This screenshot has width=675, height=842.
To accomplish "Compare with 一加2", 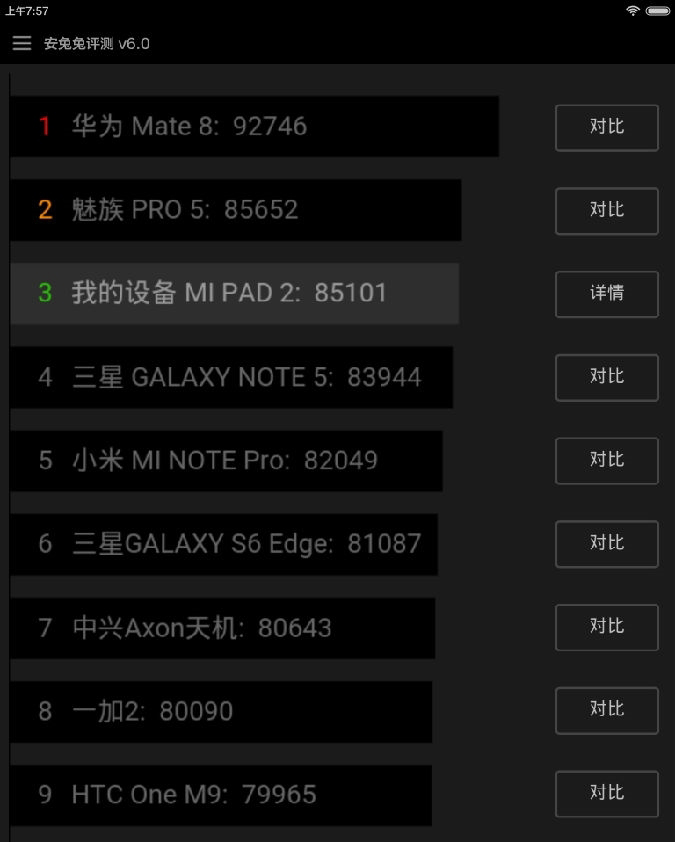I will pyautogui.click(x=606, y=710).
